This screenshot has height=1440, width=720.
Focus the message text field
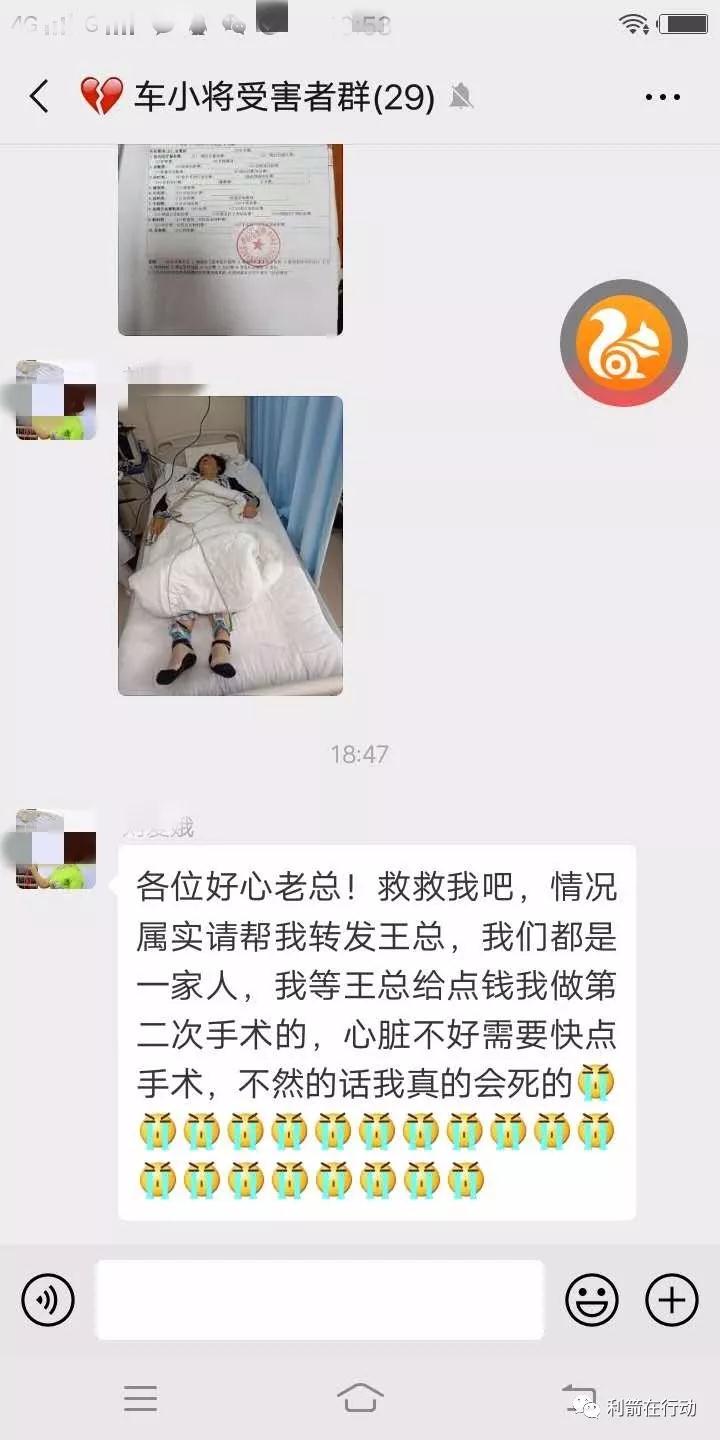click(320, 1300)
